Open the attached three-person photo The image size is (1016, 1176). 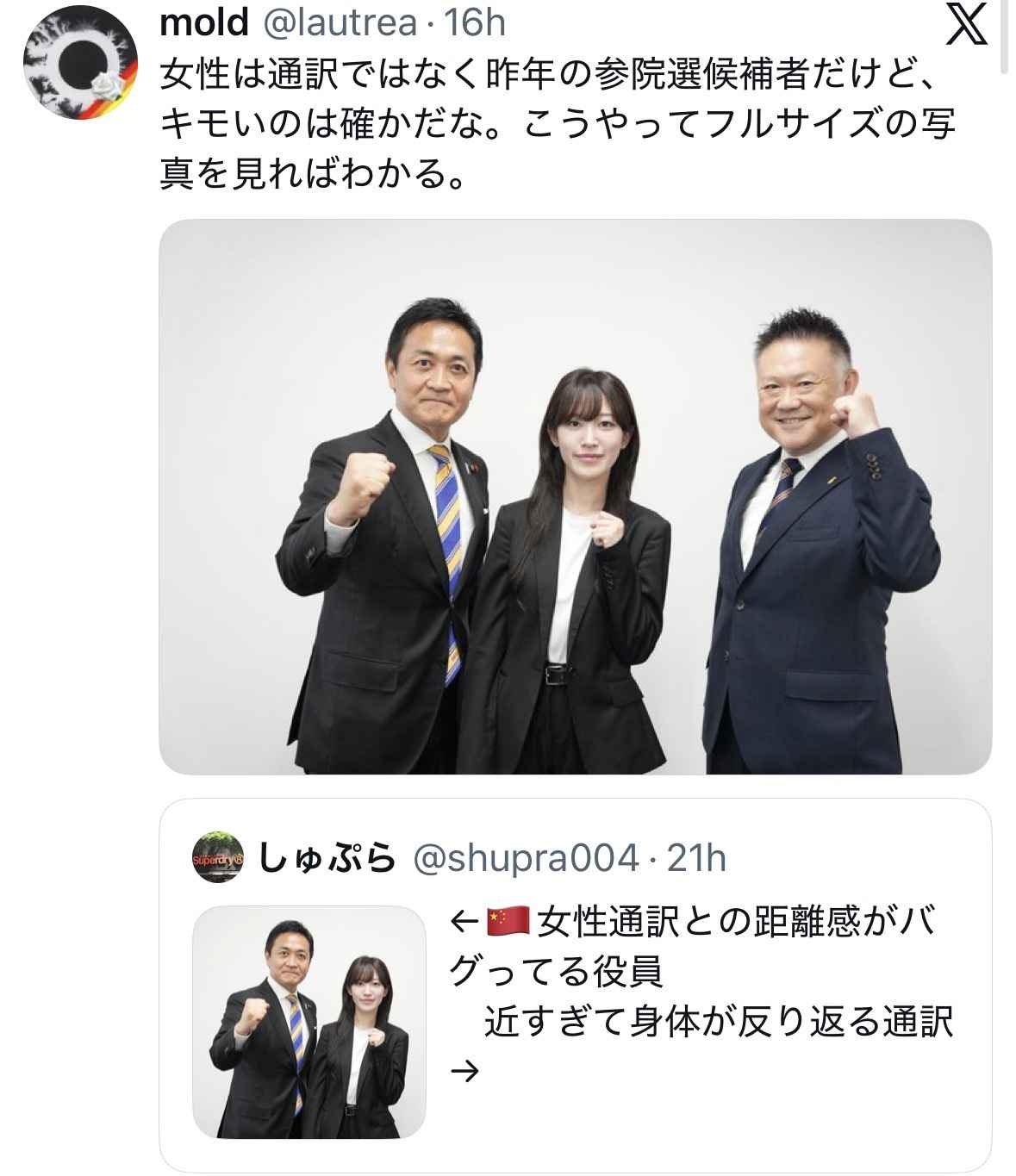(x=575, y=497)
